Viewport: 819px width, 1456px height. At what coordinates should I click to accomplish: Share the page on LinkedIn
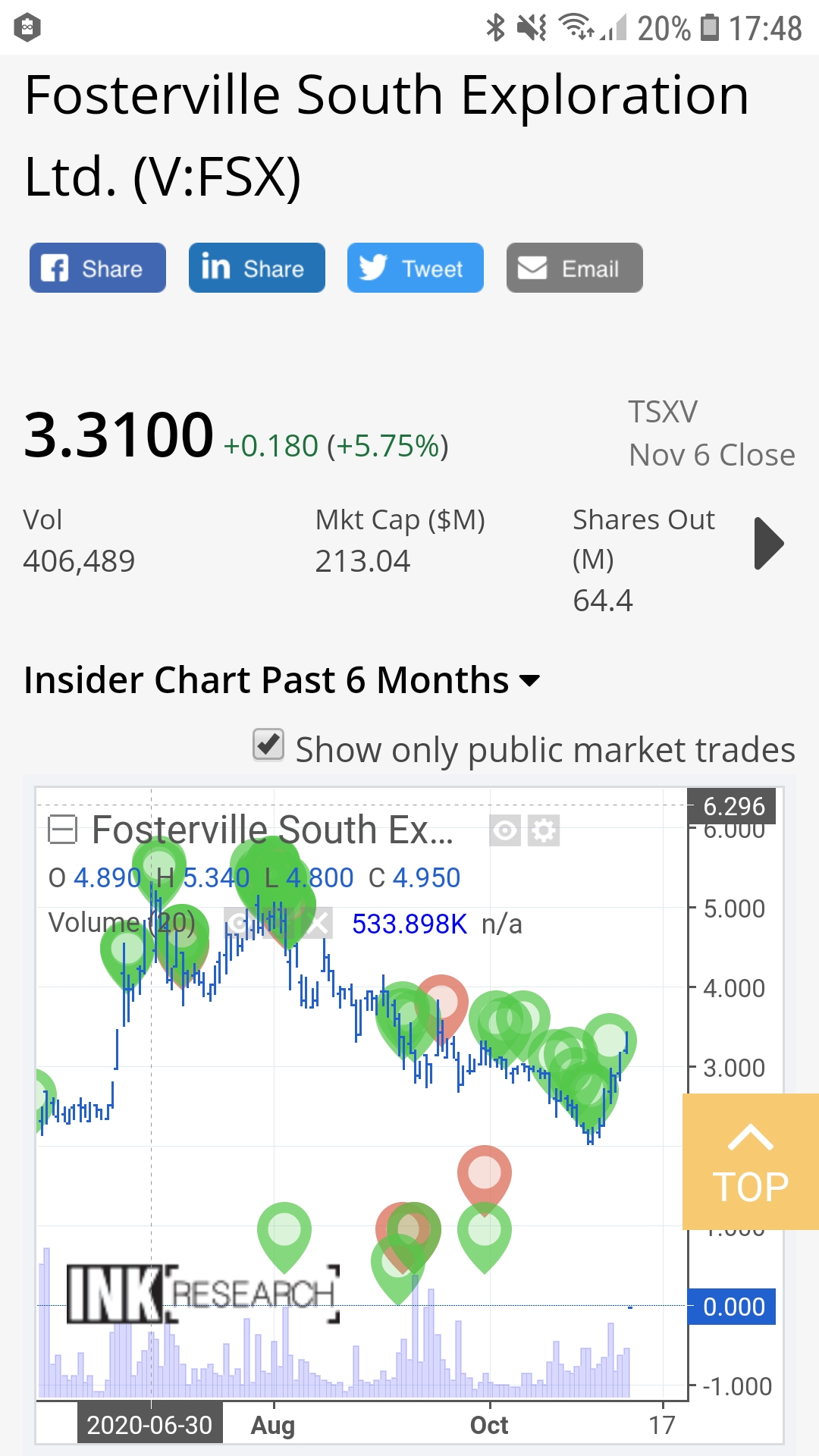point(257,268)
